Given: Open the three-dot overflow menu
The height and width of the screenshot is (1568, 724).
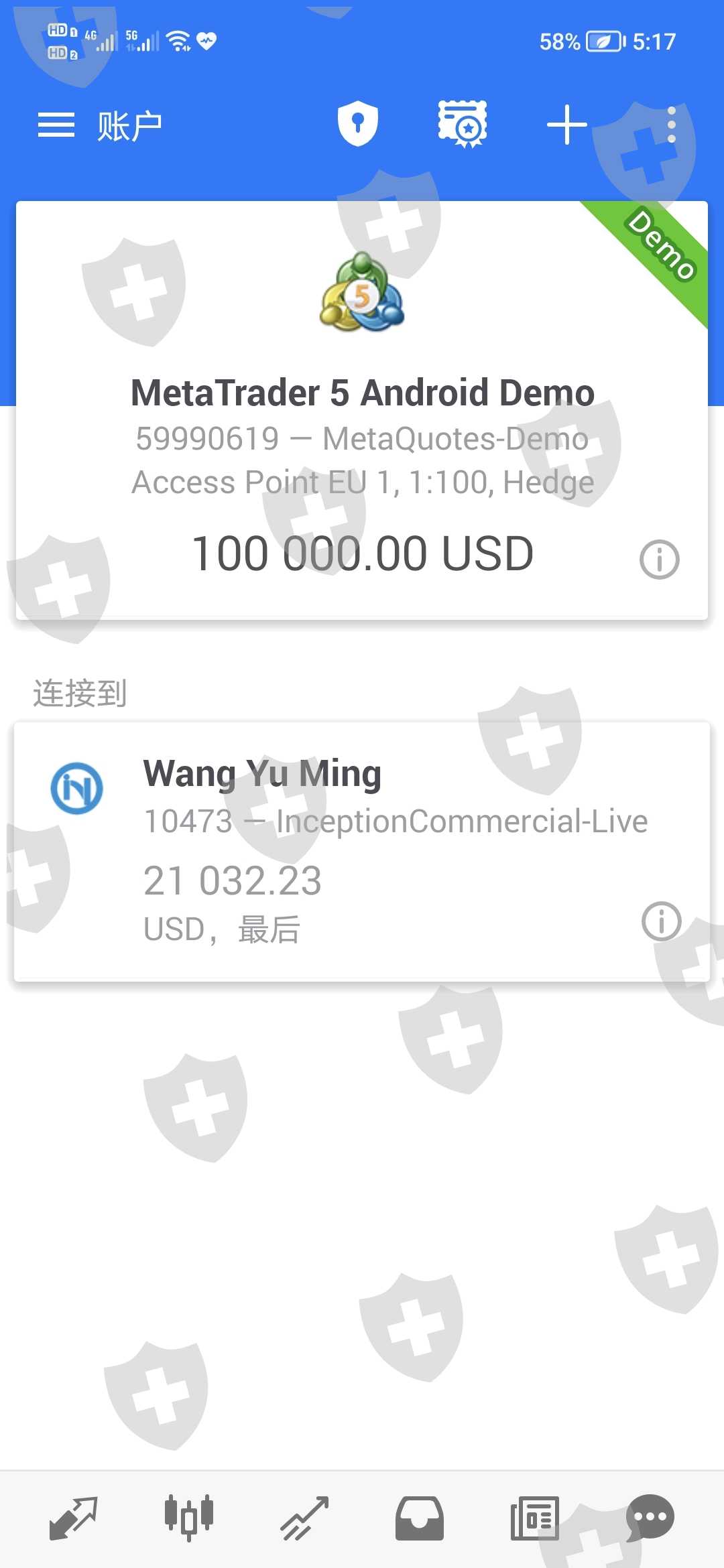Looking at the screenshot, I should [671, 125].
